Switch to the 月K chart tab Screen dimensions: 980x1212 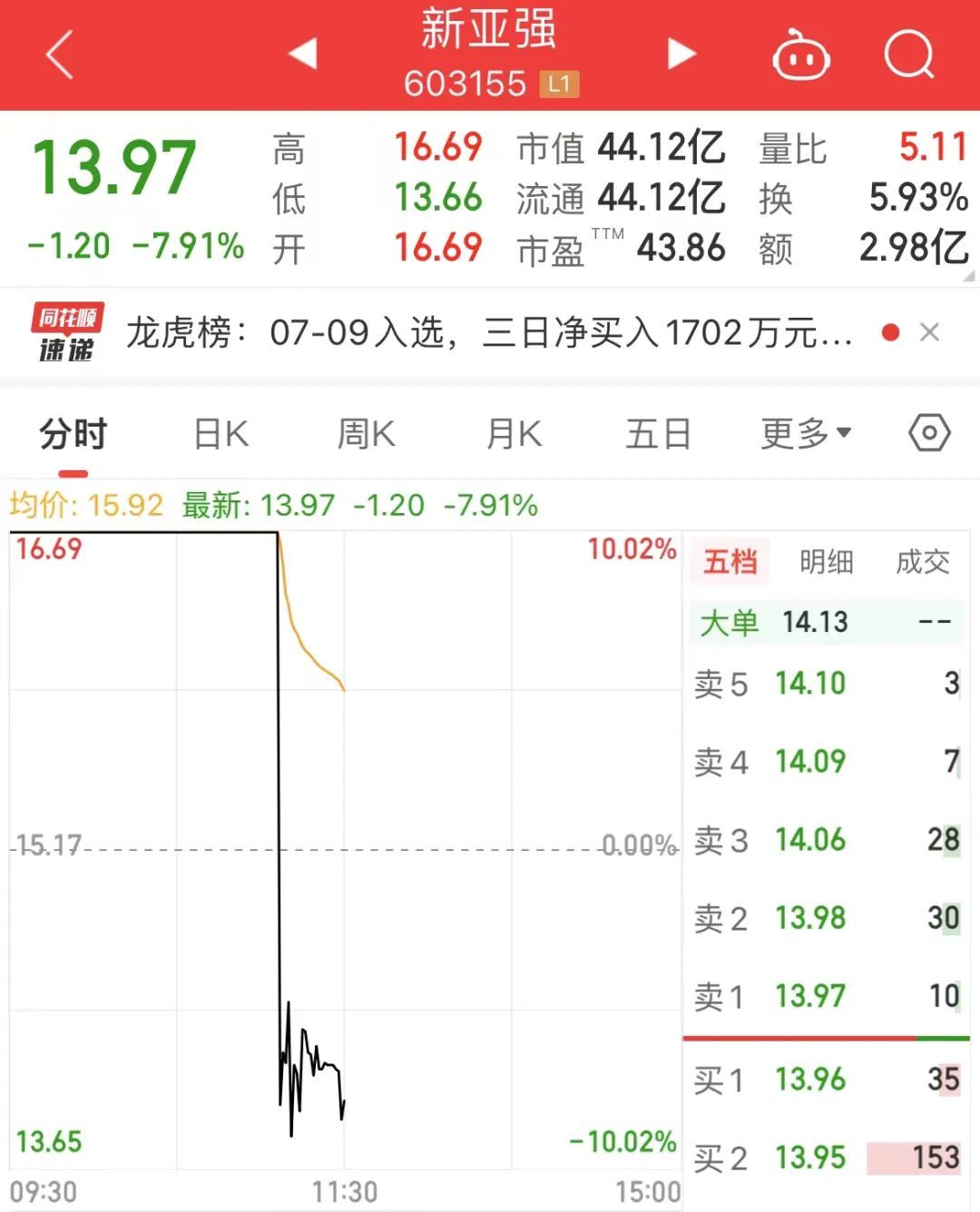click(x=514, y=434)
